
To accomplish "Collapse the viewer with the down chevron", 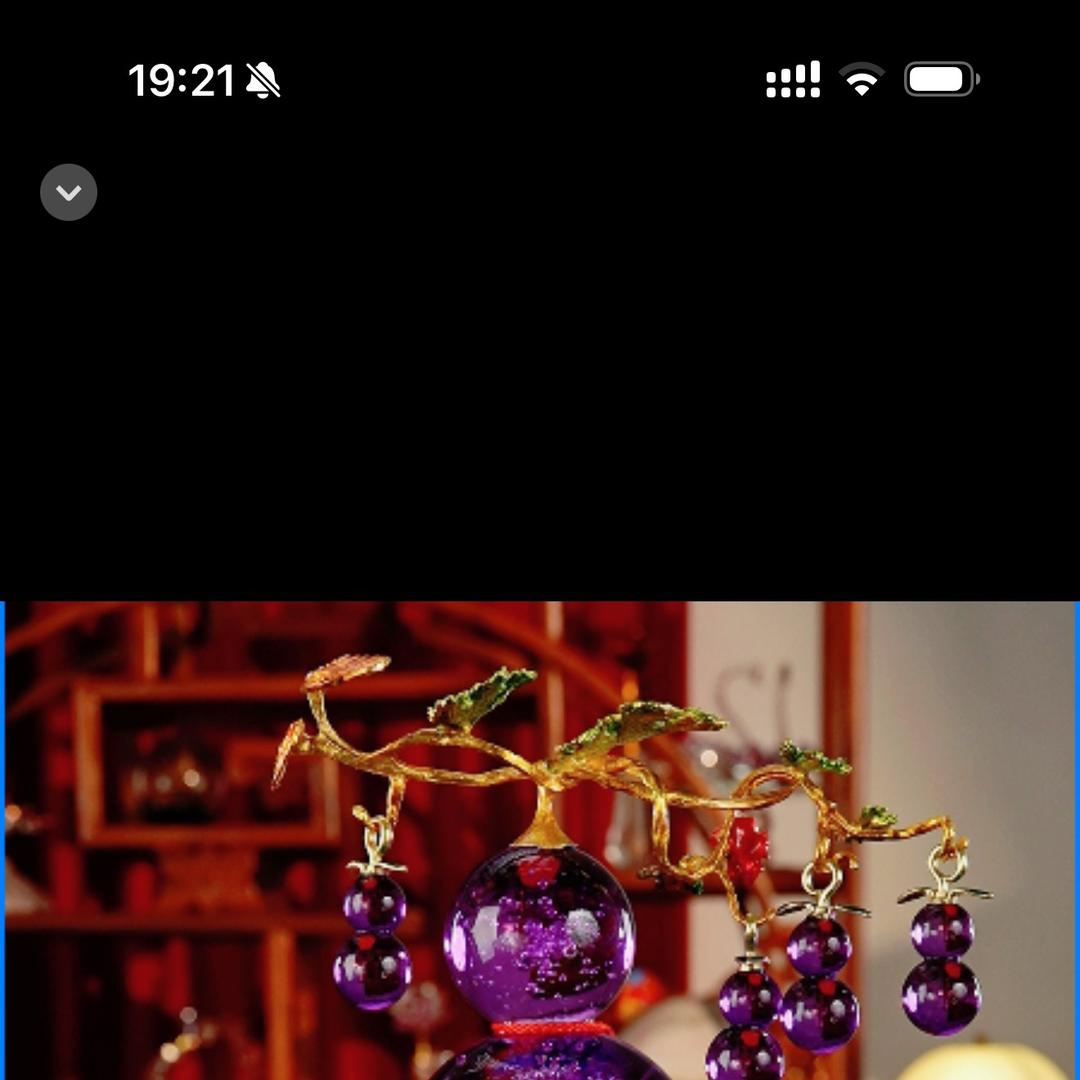I will (69, 192).
